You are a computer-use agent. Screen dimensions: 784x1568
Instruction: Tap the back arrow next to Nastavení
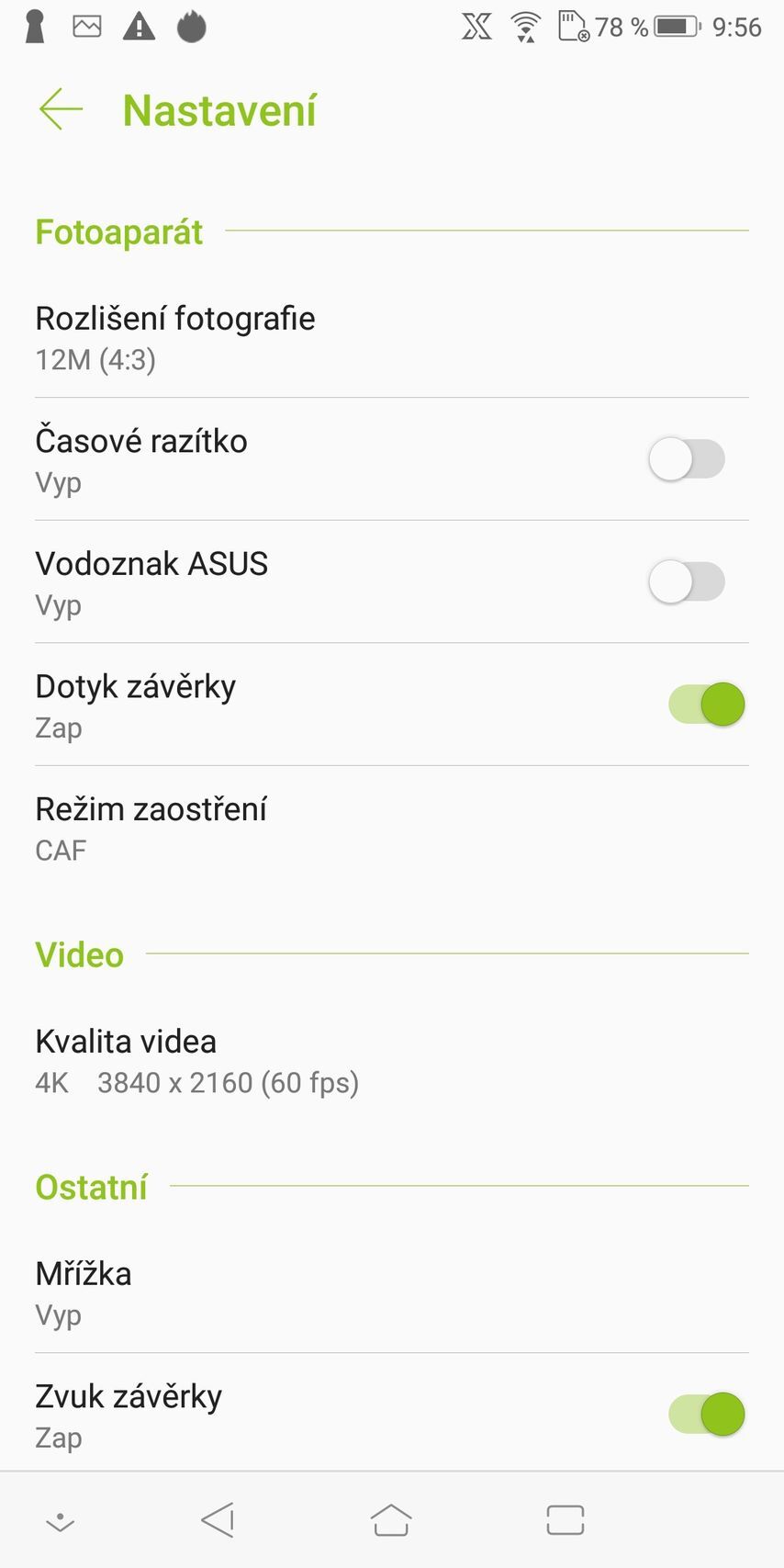[x=61, y=109]
